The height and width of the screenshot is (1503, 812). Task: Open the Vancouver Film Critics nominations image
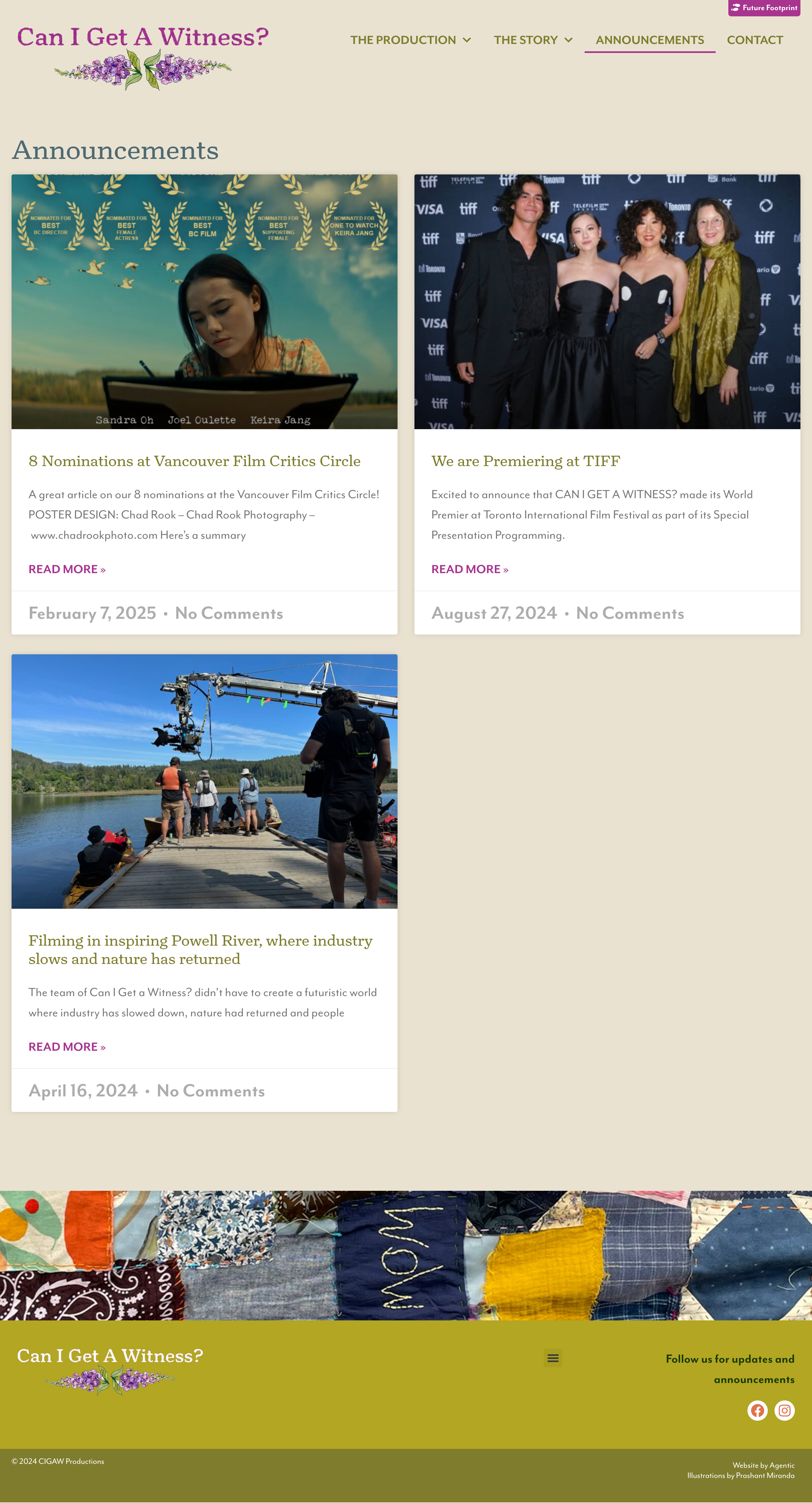click(x=204, y=302)
